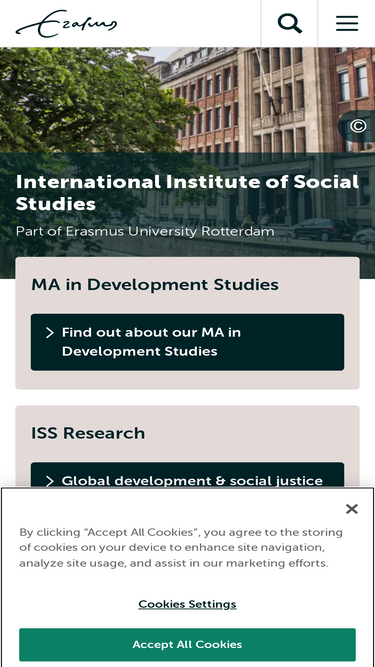
Task: Open Global development & social justice
Action: point(188,476)
